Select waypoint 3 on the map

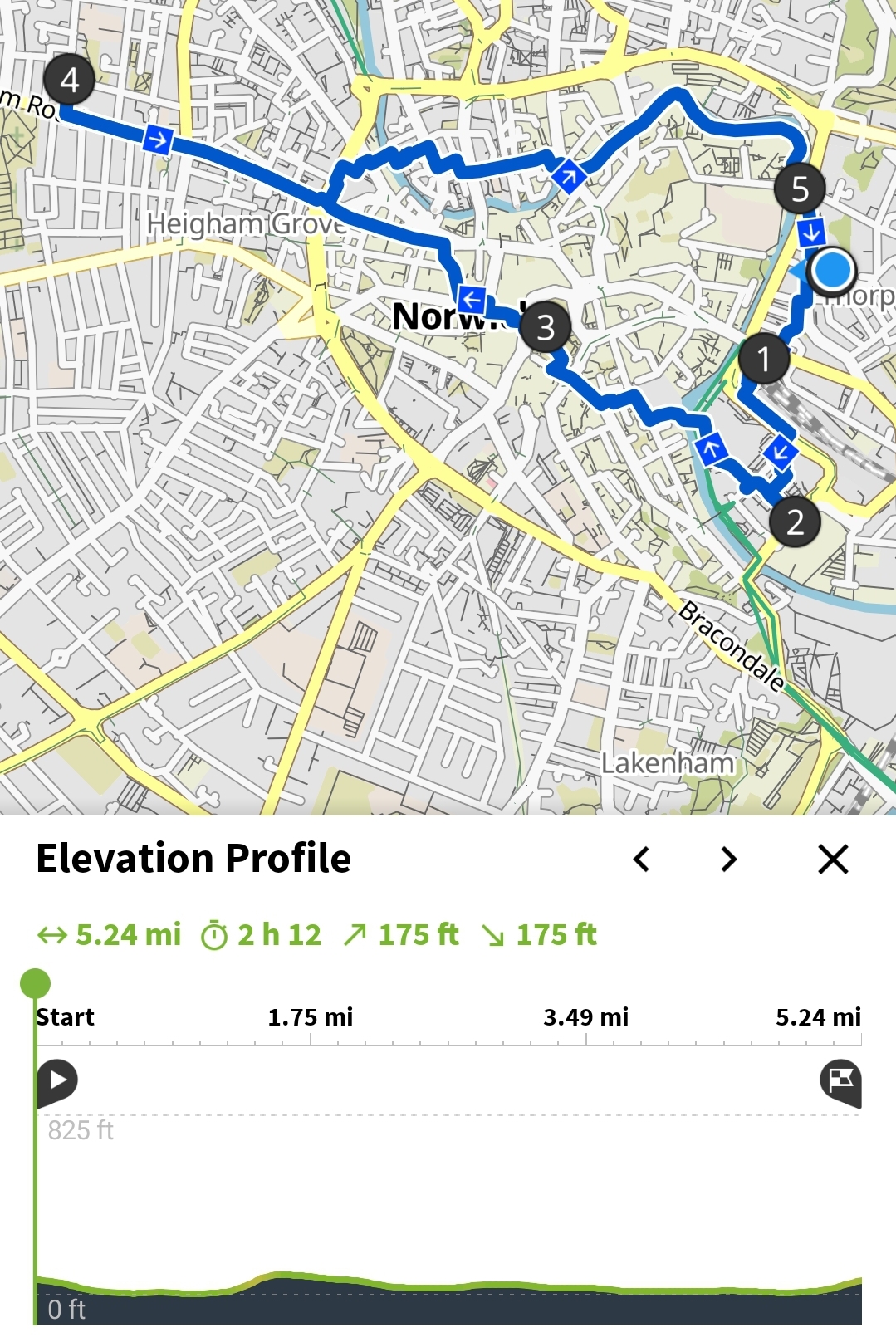[x=545, y=327]
